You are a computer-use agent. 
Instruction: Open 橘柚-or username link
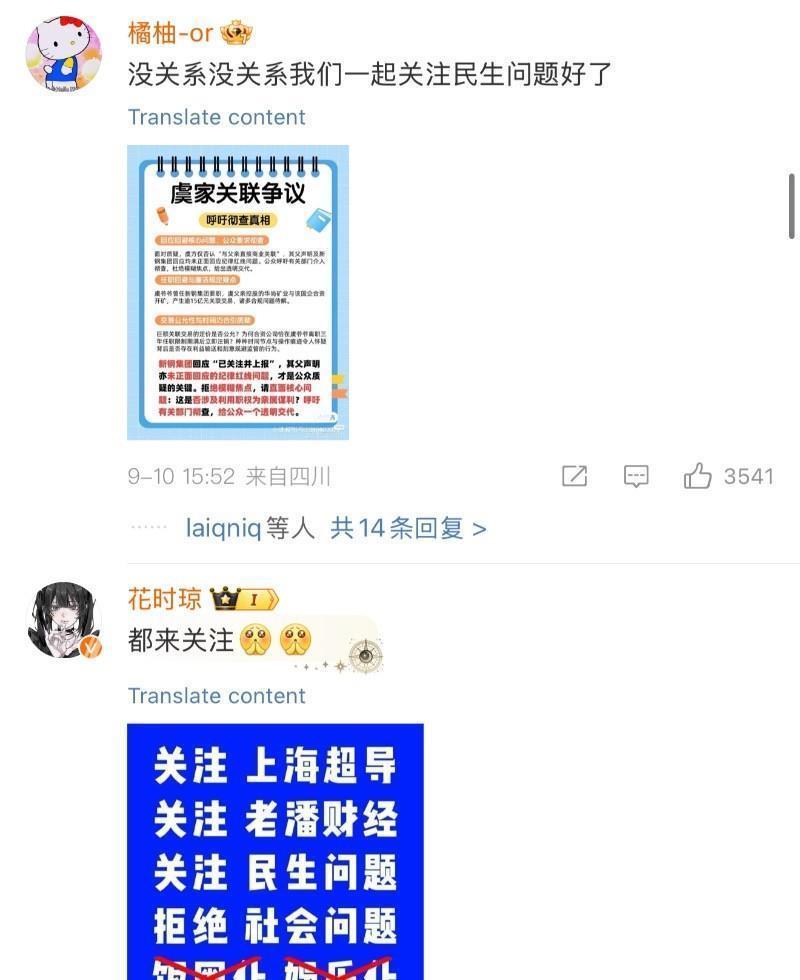(170, 32)
